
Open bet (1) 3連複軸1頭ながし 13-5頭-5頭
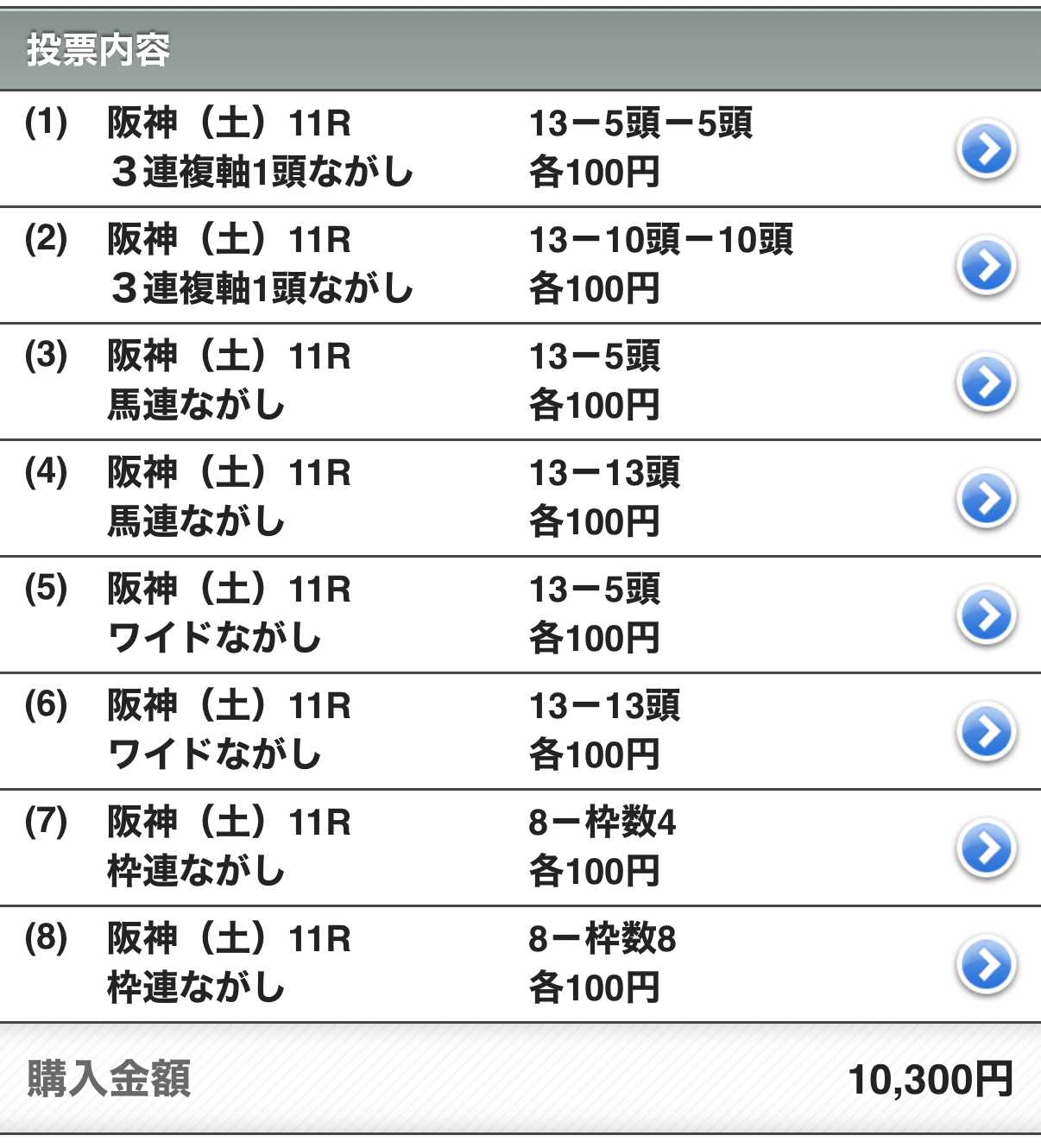[x=986, y=149]
